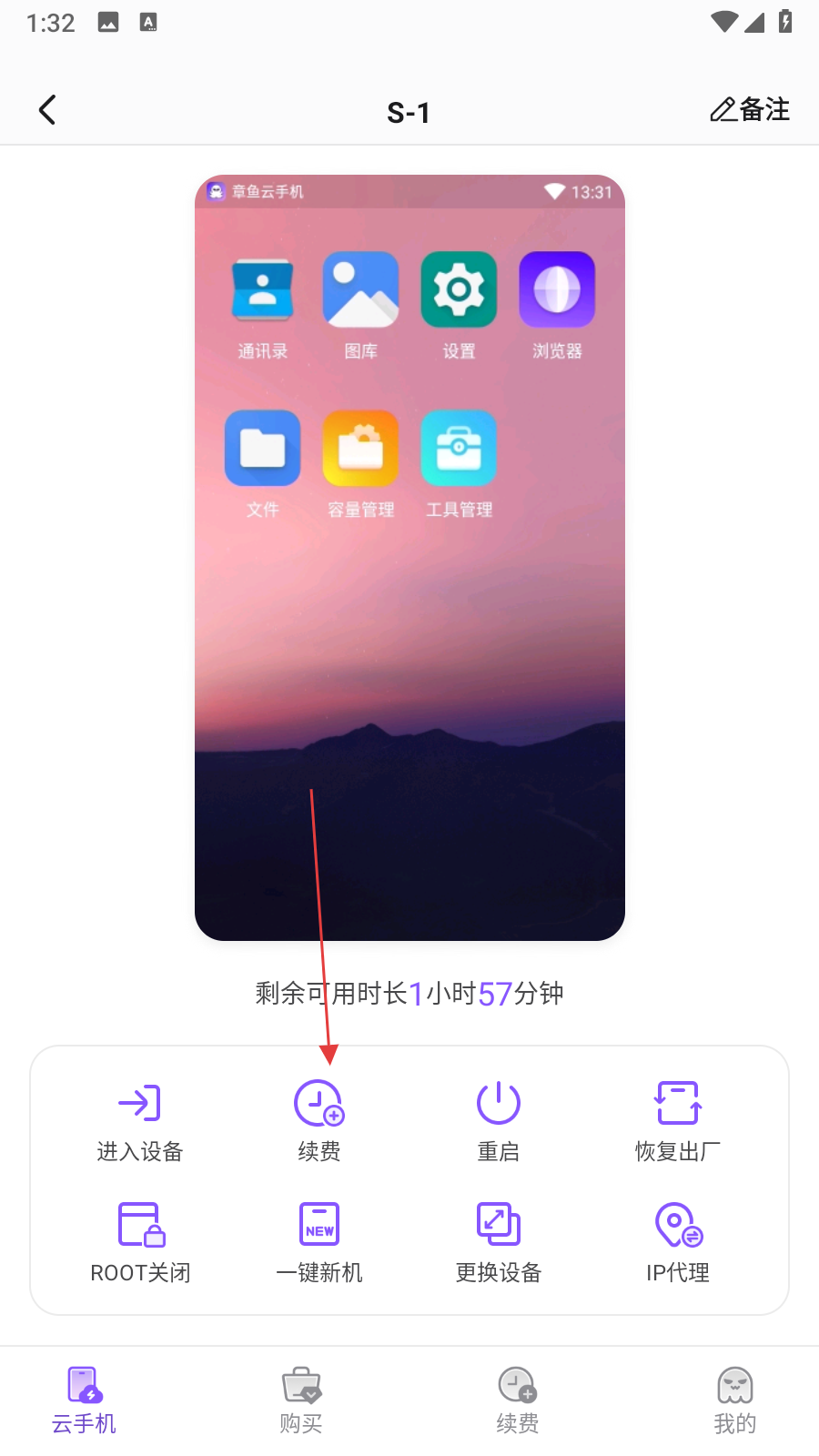This screenshot has width=819, height=1456.
Task: Open the 我的 profile tab
Action: [734, 1400]
